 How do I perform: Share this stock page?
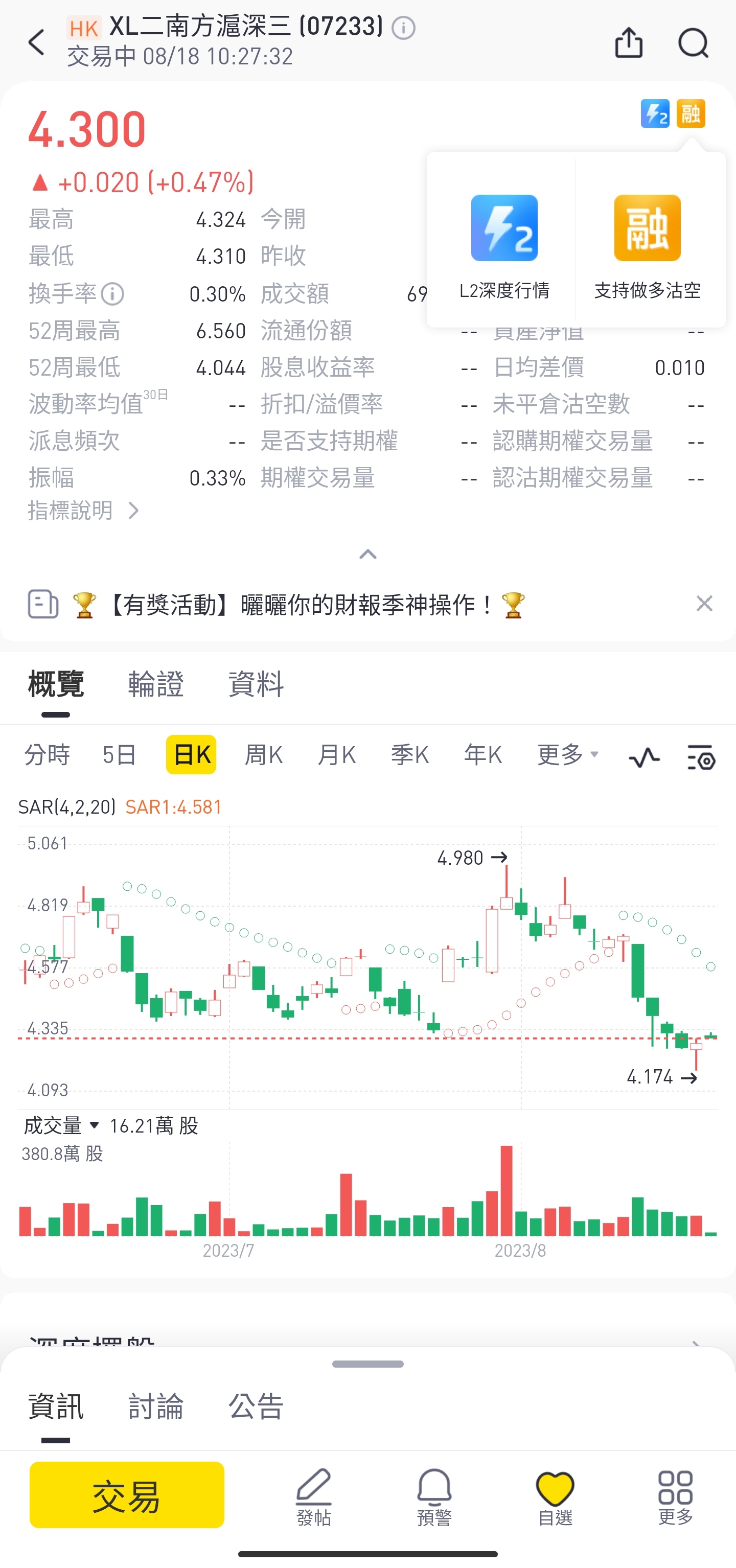(628, 42)
